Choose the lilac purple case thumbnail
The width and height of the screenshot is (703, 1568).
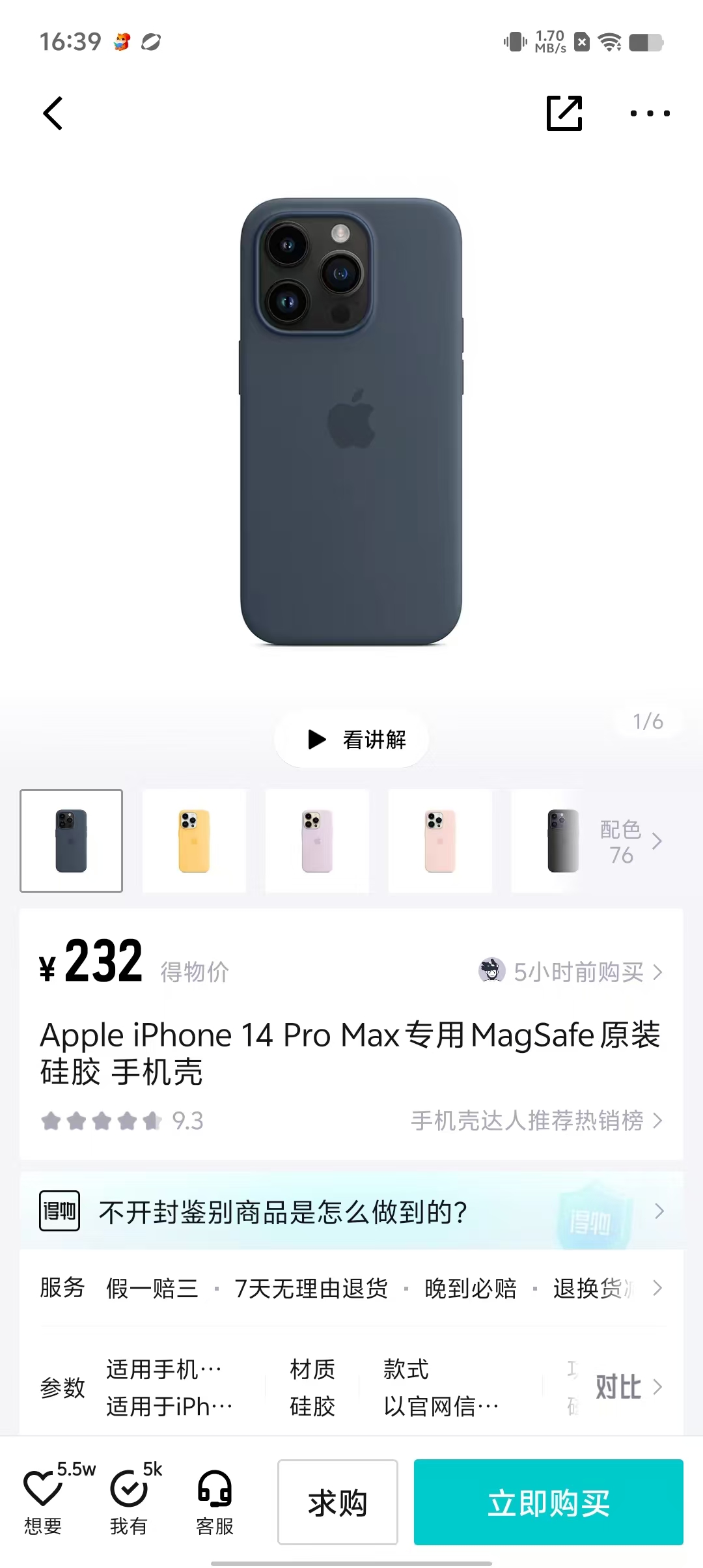[x=317, y=841]
